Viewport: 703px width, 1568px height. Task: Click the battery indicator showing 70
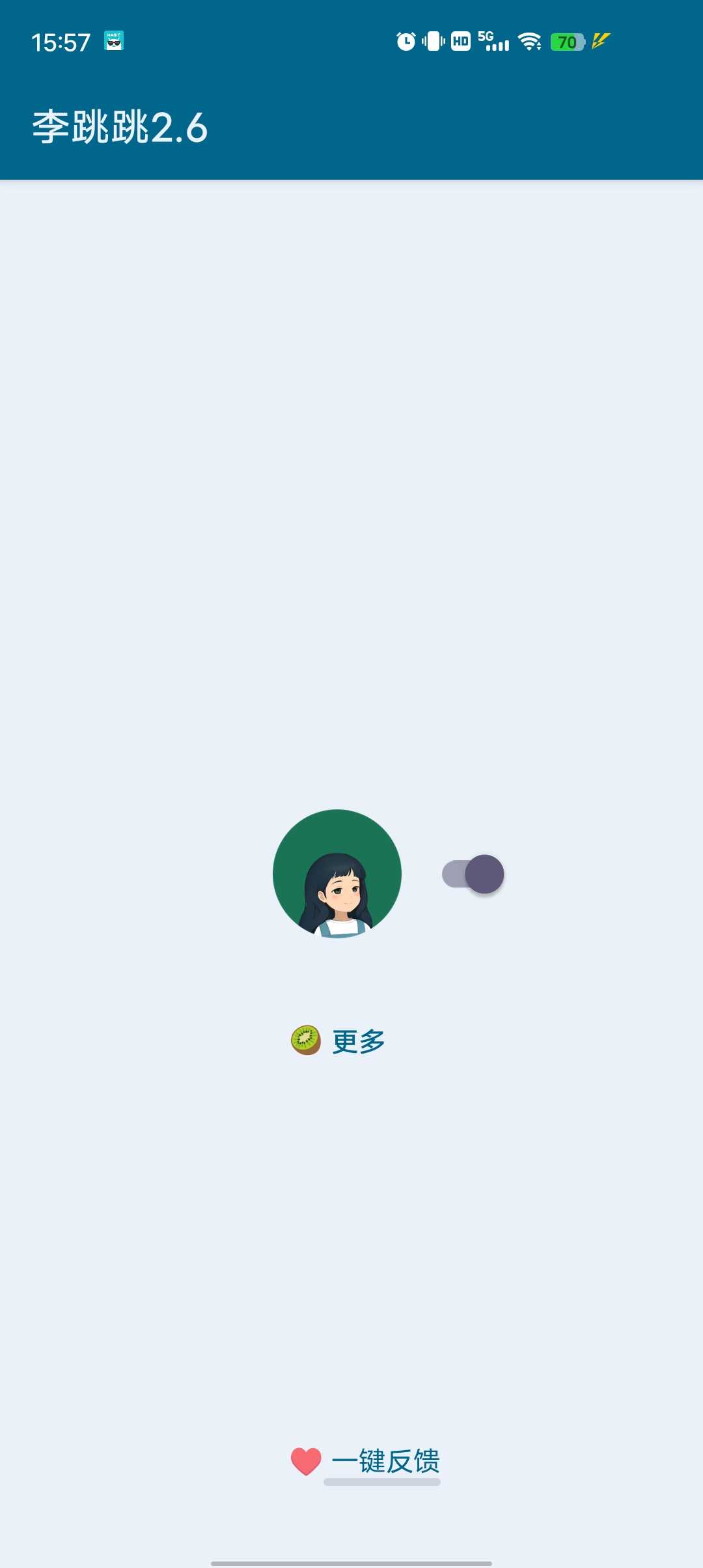(x=568, y=40)
